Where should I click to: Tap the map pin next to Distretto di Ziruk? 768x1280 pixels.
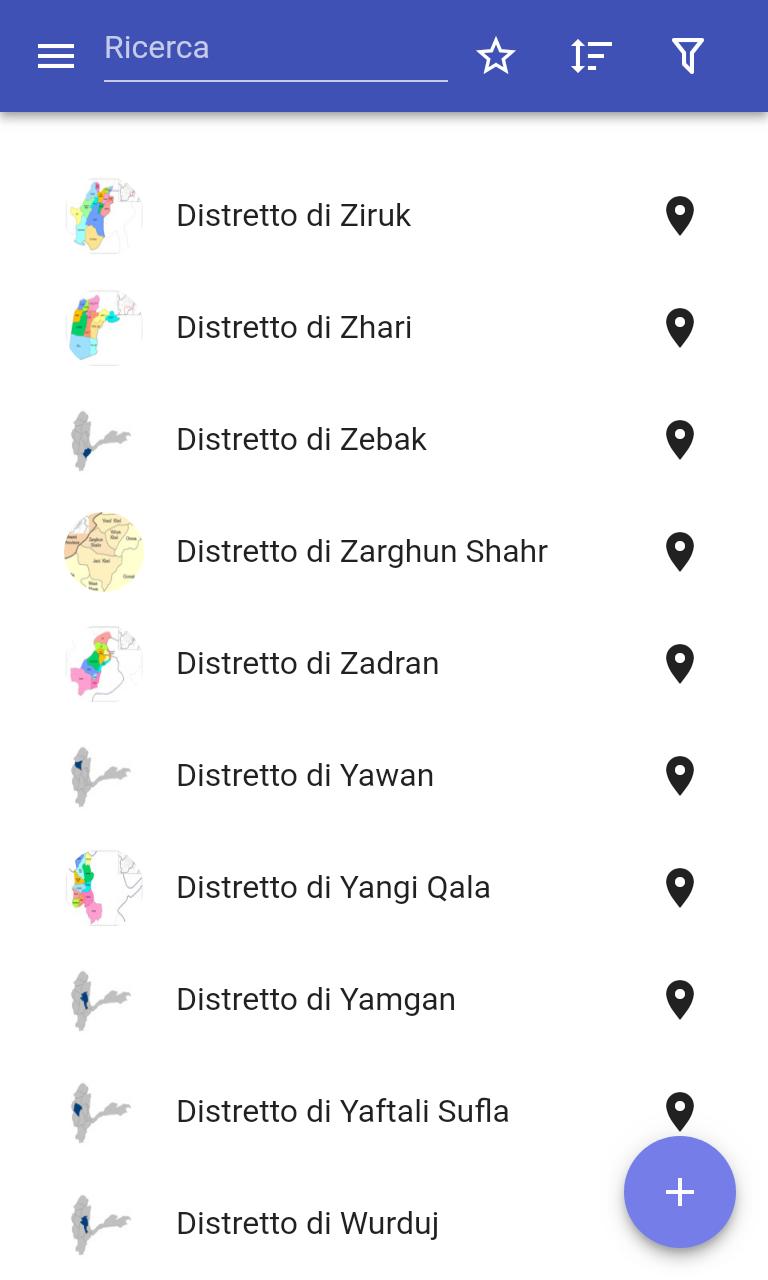tap(680, 216)
